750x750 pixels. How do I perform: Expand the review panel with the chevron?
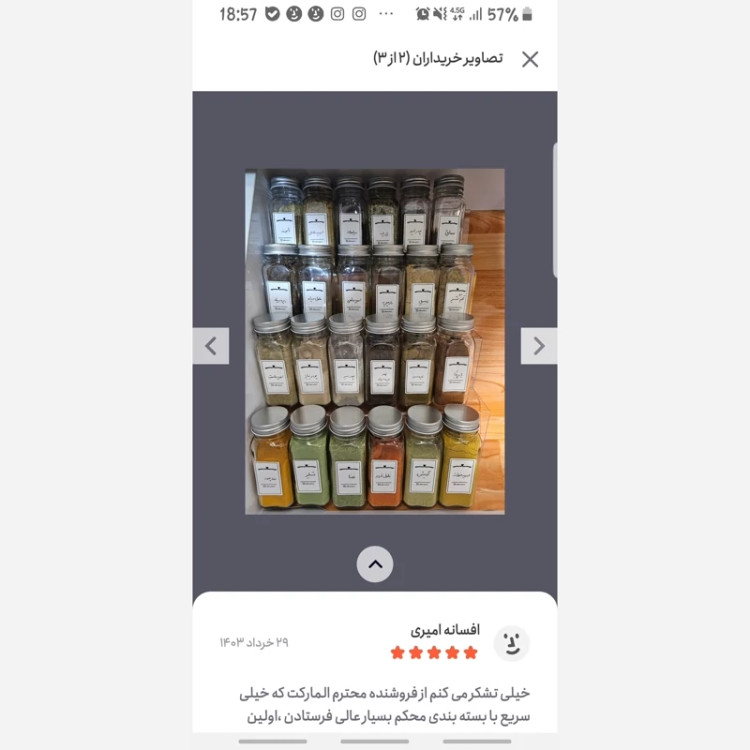(375, 564)
